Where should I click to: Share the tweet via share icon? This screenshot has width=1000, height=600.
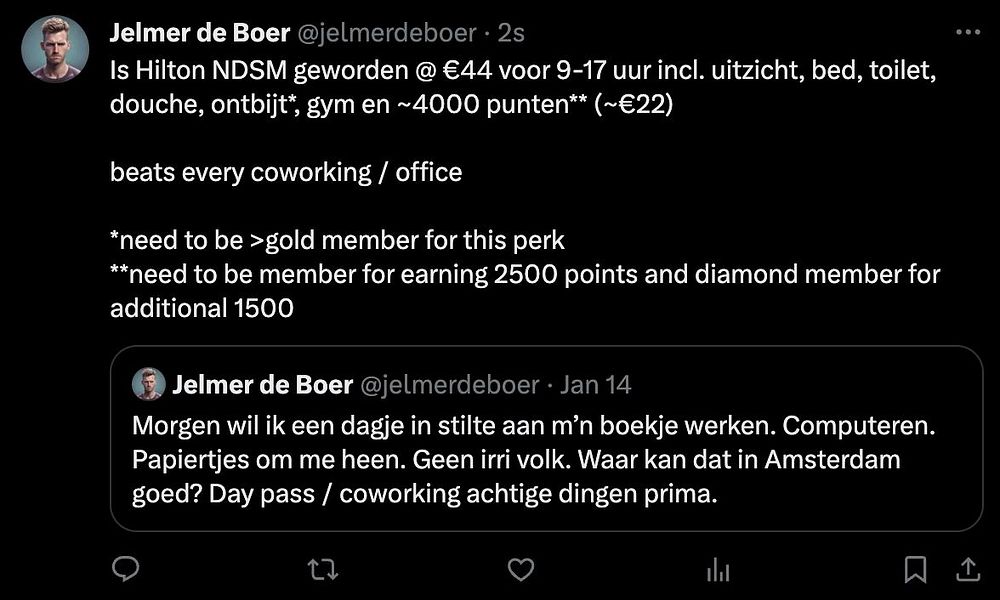967,569
